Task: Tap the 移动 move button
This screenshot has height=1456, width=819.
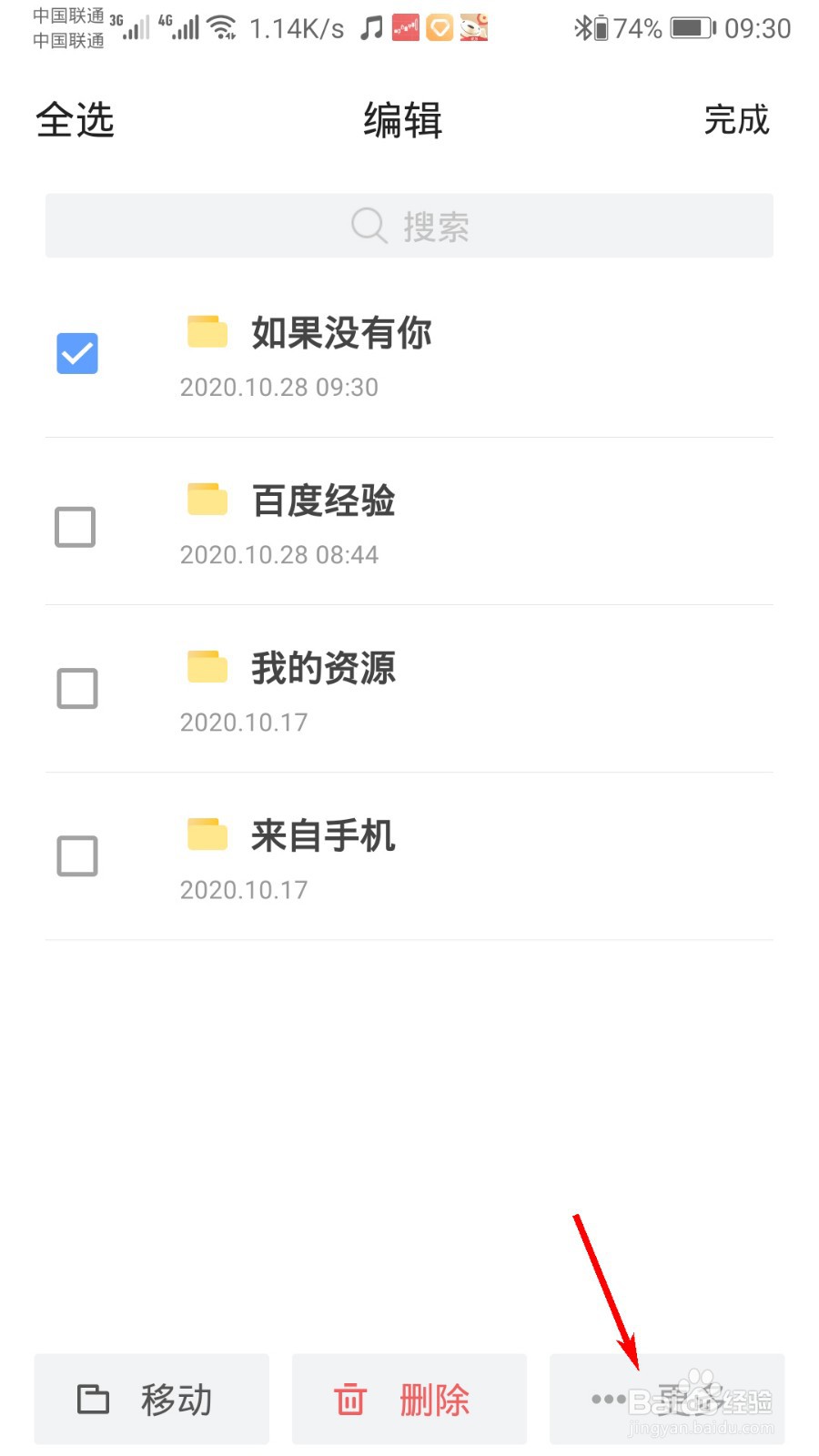Action: (x=152, y=1399)
